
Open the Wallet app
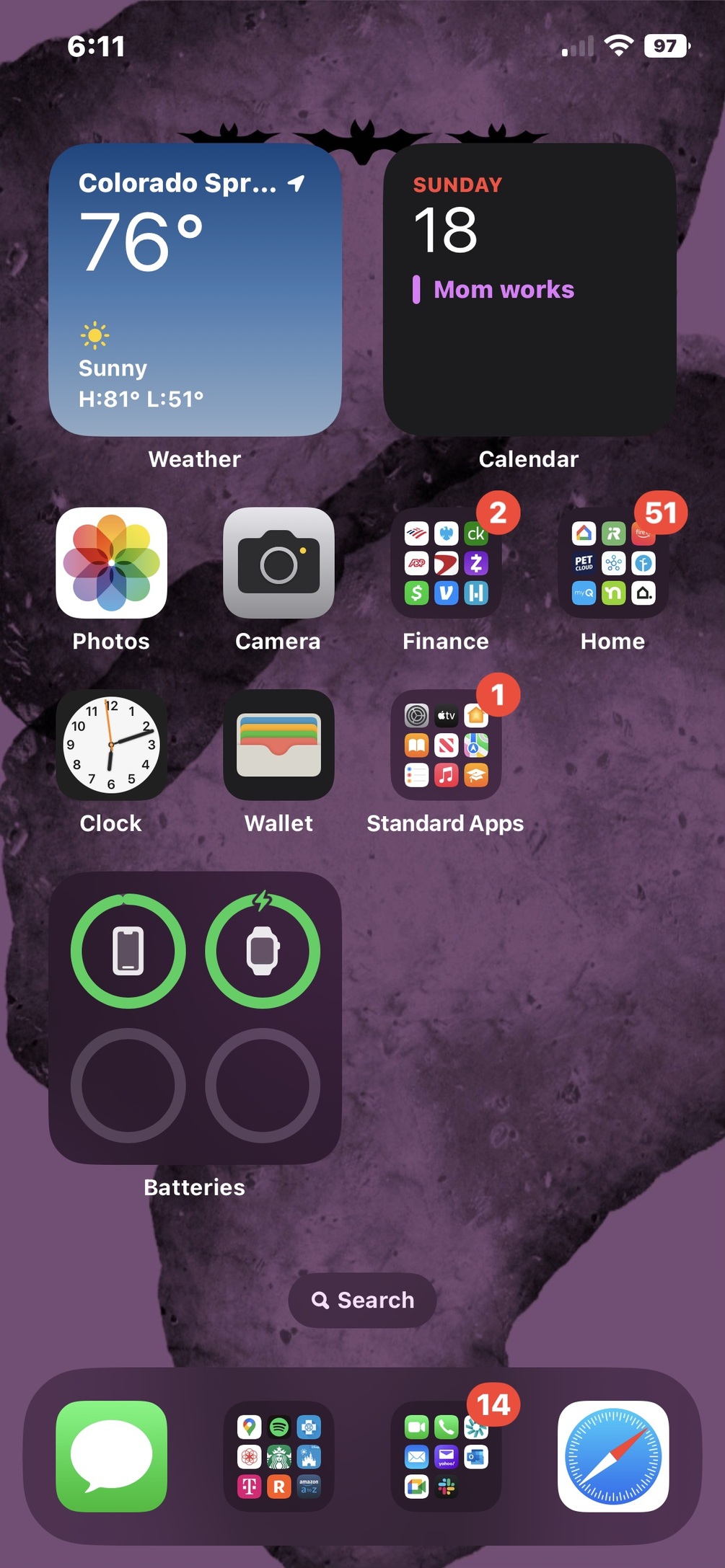coord(278,745)
